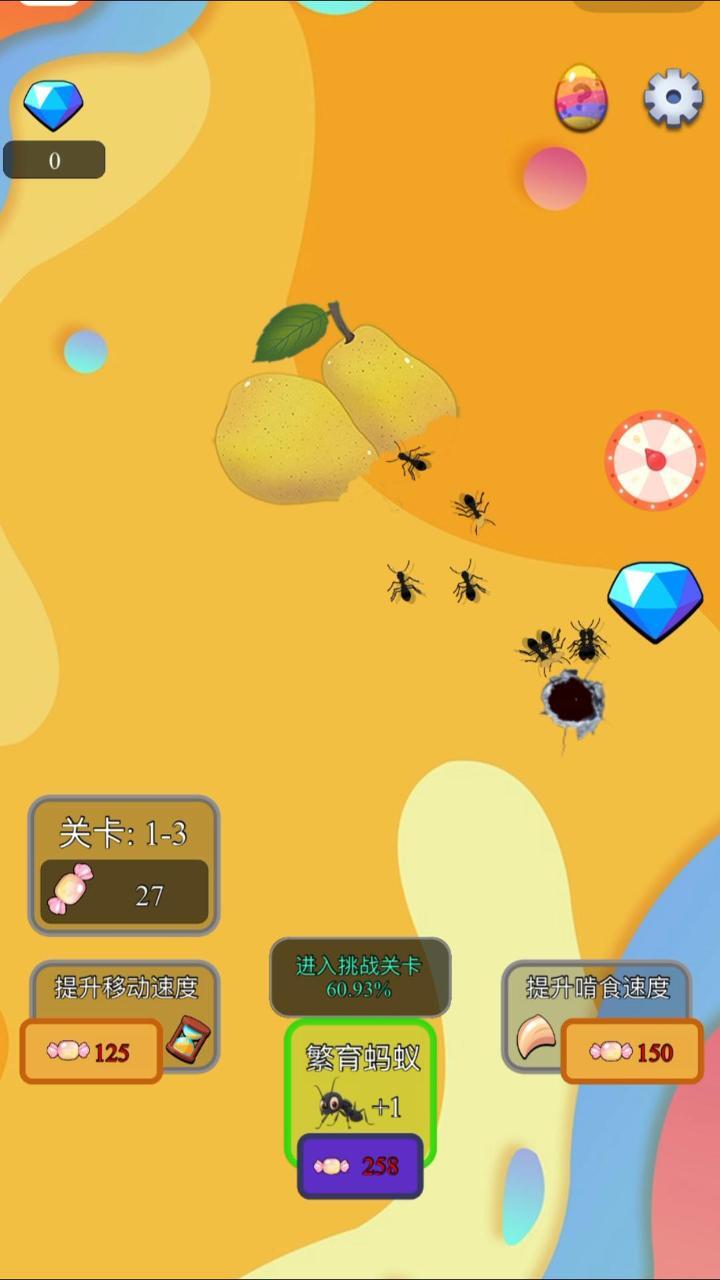Image resolution: width=720 pixels, height=1280 pixels.
Task: Open the lucky spin wheel
Action: 655,460
